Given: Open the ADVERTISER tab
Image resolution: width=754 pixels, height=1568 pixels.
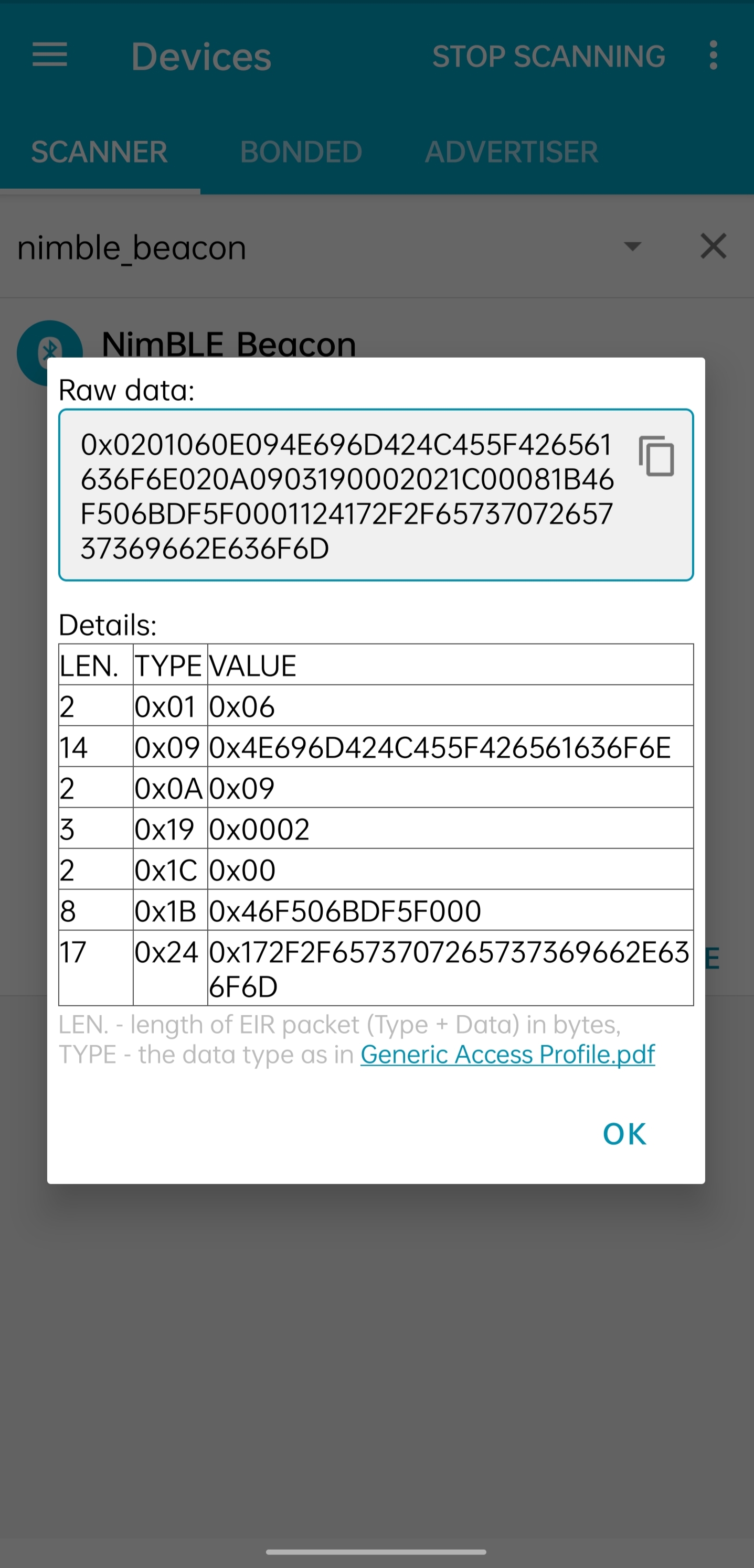Looking at the screenshot, I should pyautogui.click(x=512, y=152).
